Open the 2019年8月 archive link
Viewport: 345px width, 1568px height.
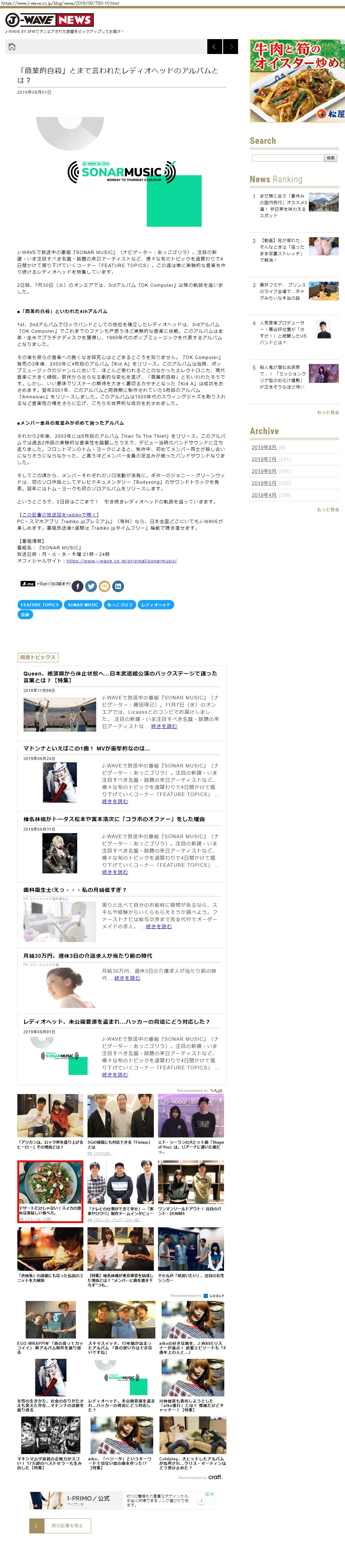point(263,447)
